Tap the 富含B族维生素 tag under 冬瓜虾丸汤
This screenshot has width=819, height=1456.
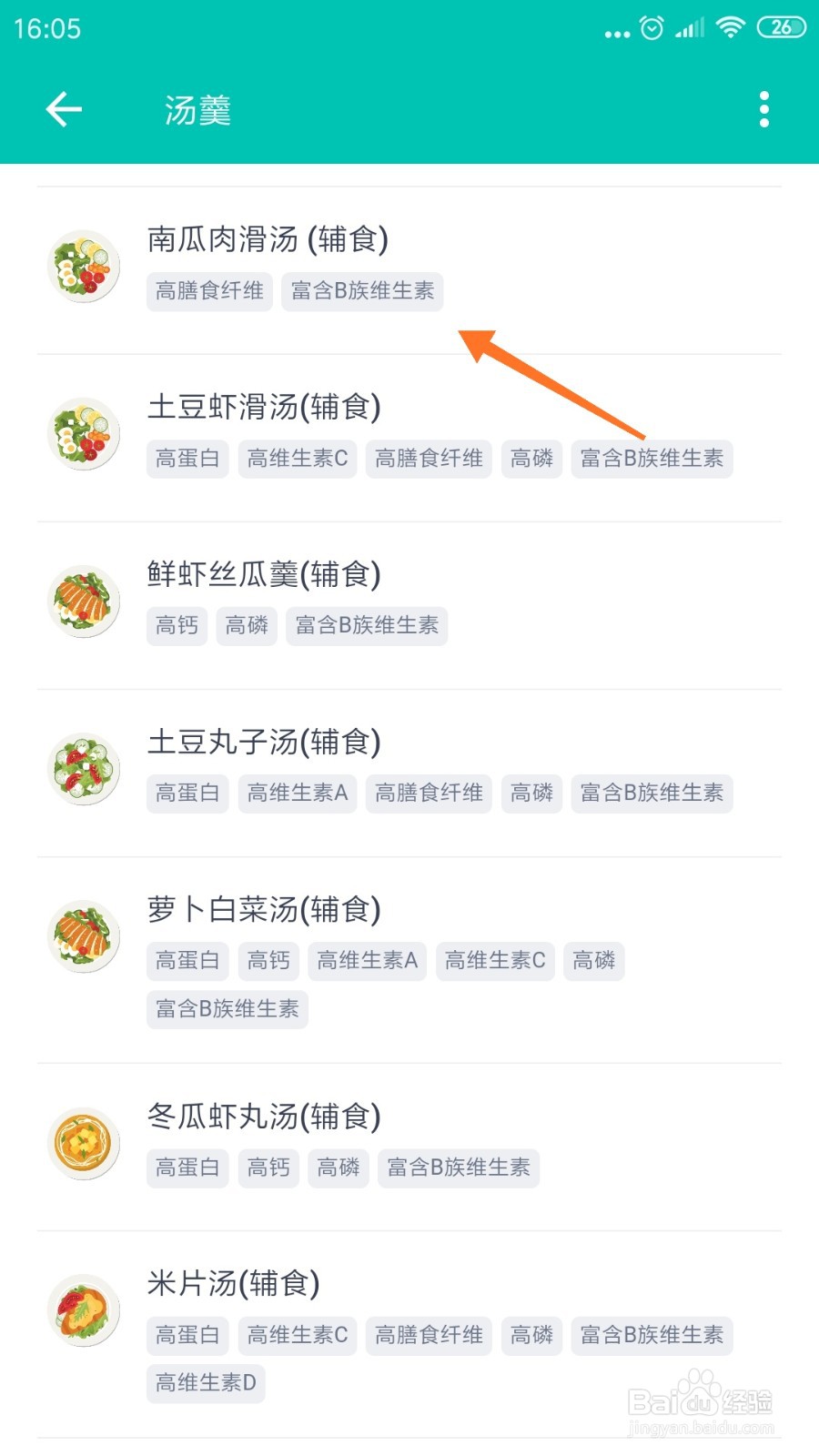459,1168
